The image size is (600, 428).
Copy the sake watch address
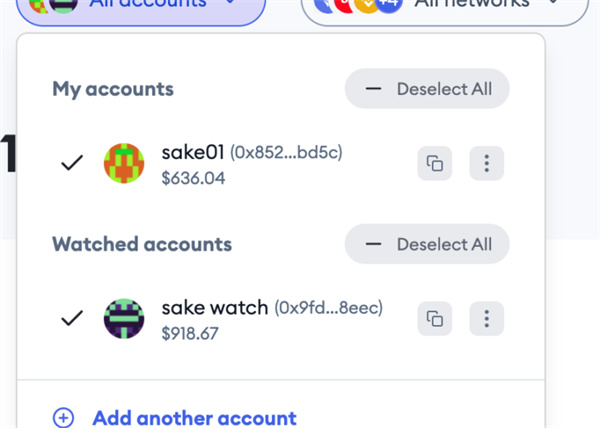point(434,319)
